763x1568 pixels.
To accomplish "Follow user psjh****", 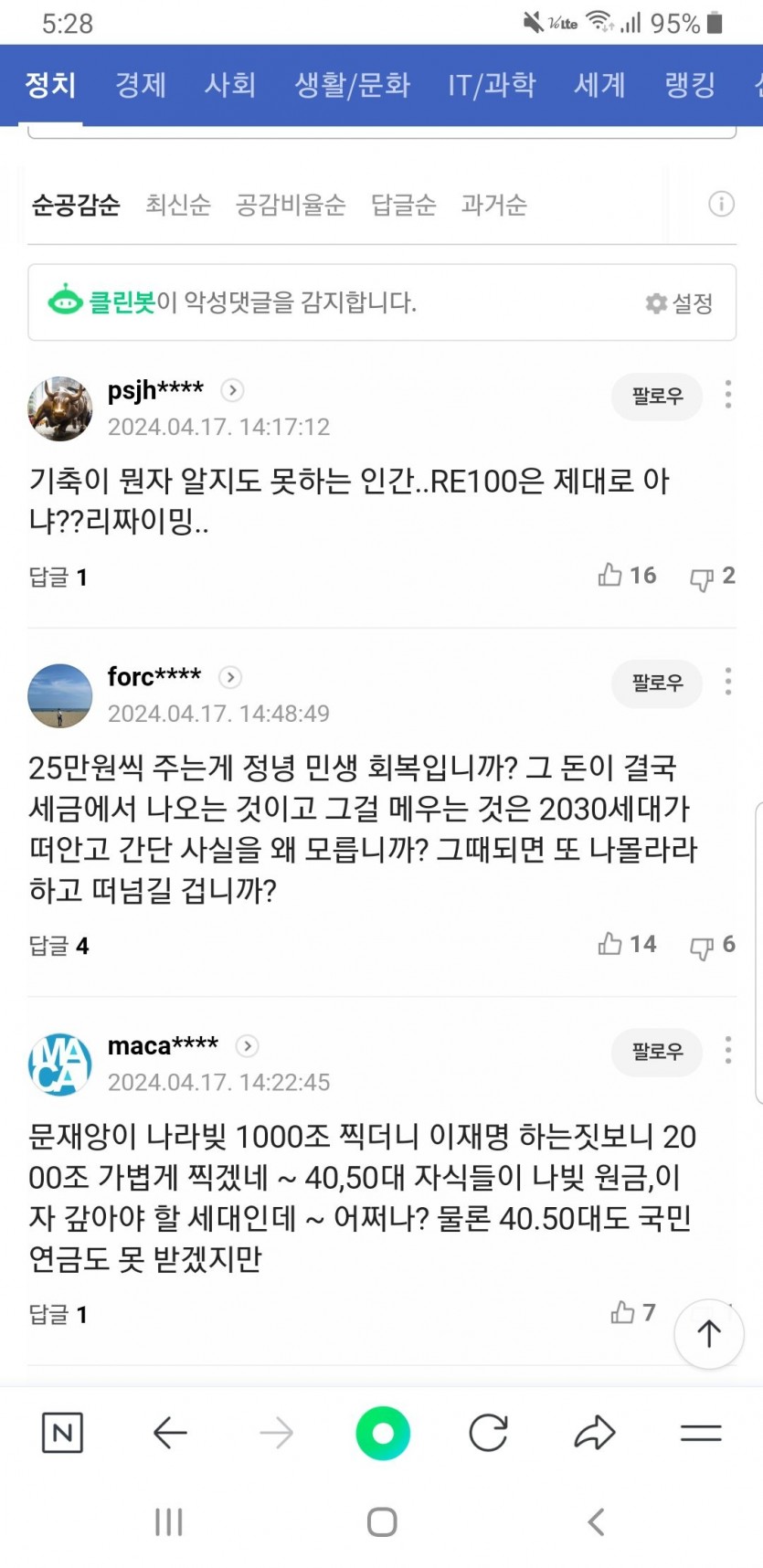I will coord(657,397).
